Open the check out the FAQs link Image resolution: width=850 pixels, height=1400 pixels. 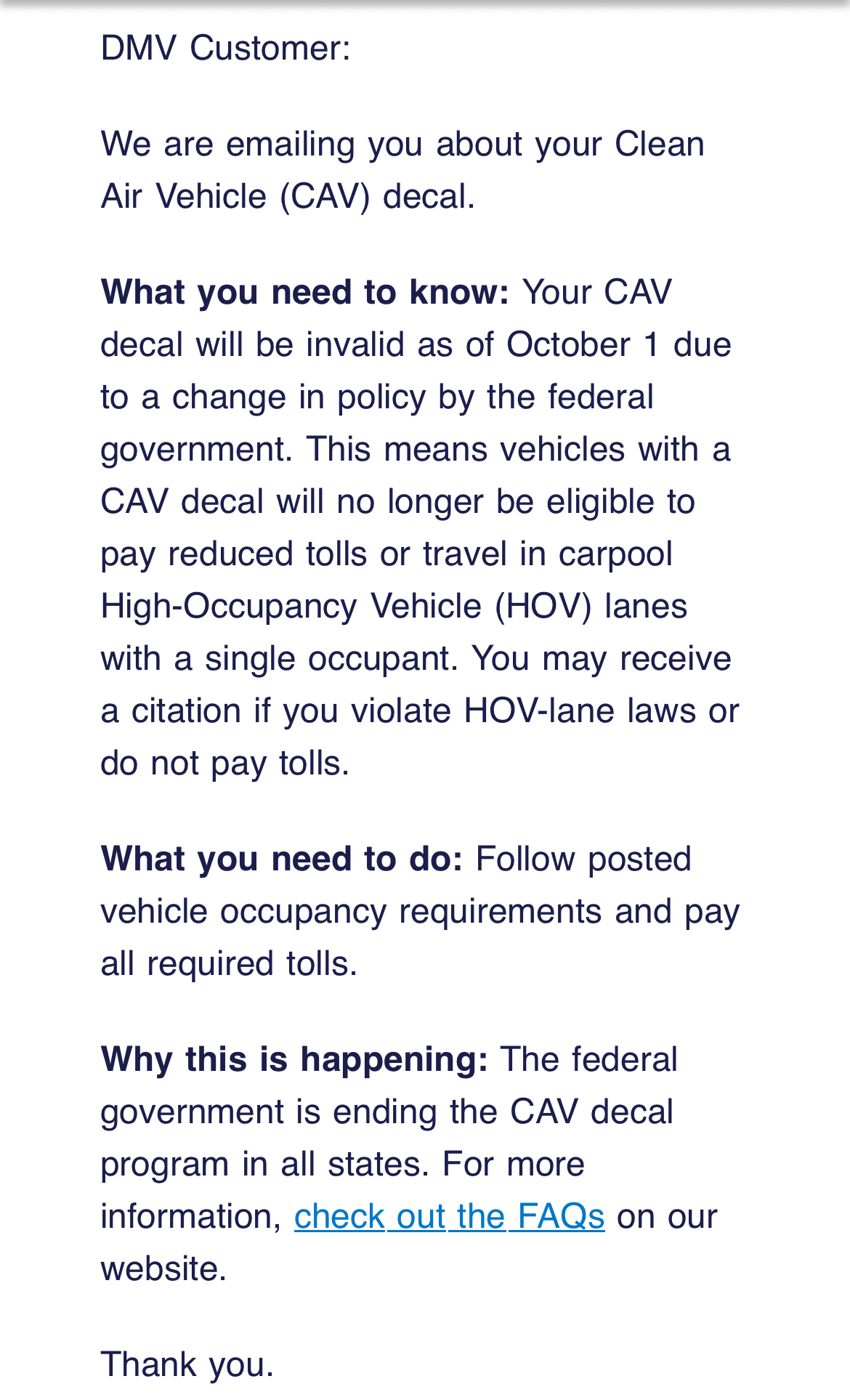(x=449, y=1216)
